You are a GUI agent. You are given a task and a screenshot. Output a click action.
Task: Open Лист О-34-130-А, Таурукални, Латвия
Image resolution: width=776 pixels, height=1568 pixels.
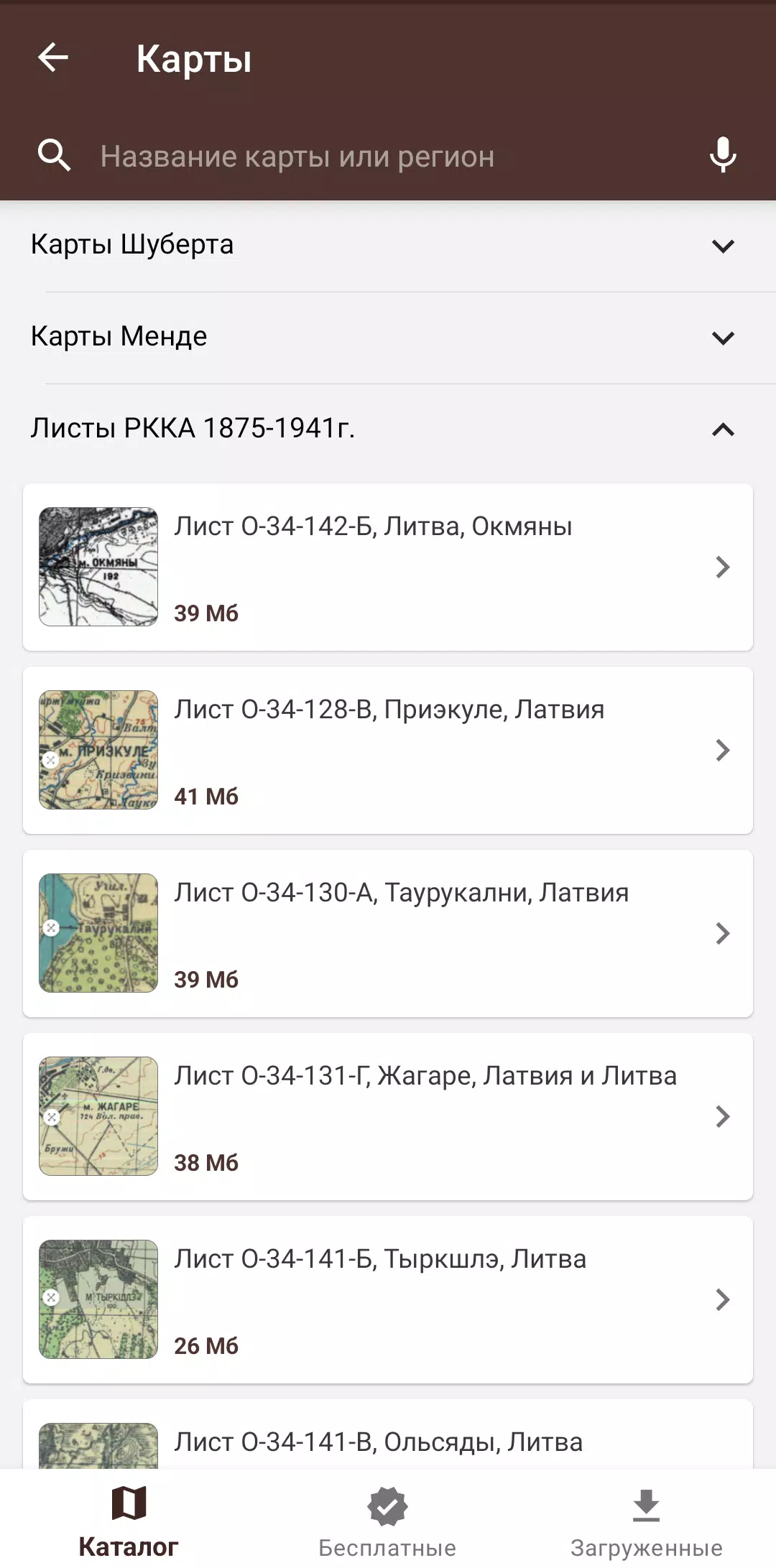click(x=388, y=934)
